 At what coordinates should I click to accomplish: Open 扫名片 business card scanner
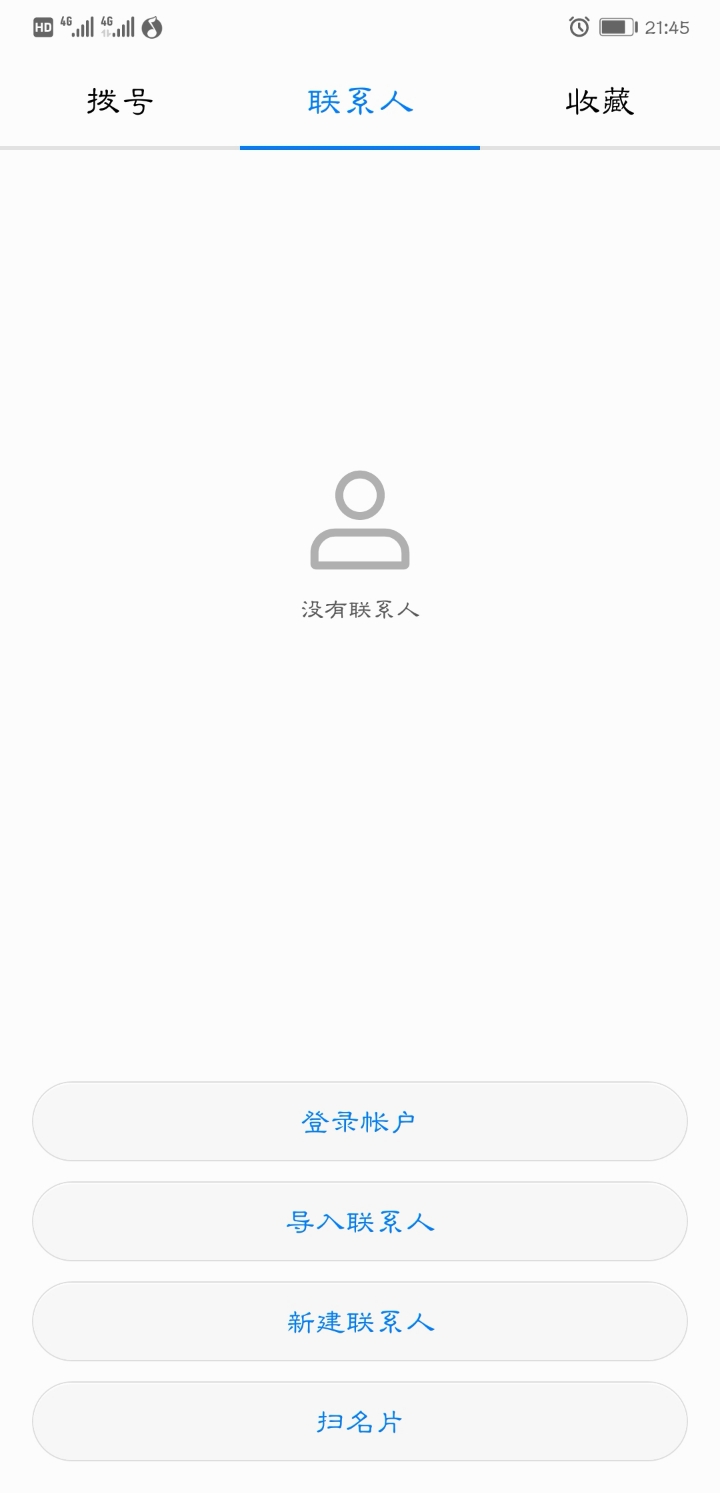tap(359, 1420)
